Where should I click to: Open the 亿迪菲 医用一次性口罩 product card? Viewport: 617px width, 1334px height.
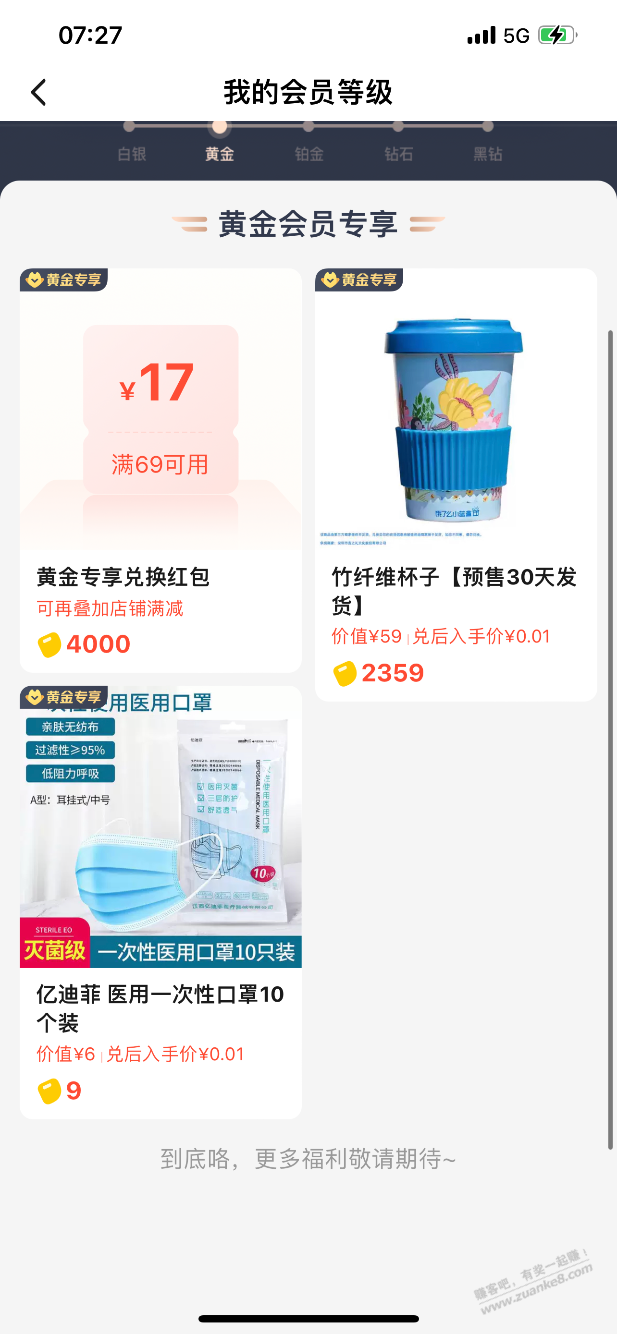tap(160, 900)
